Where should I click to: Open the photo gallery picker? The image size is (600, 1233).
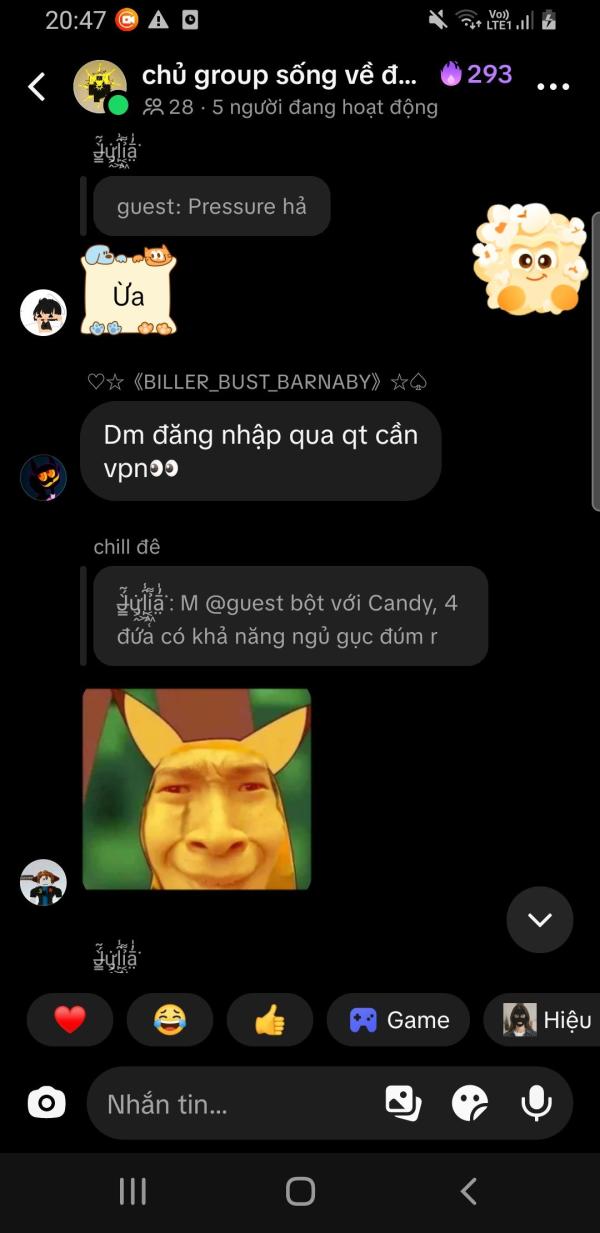(x=403, y=1103)
